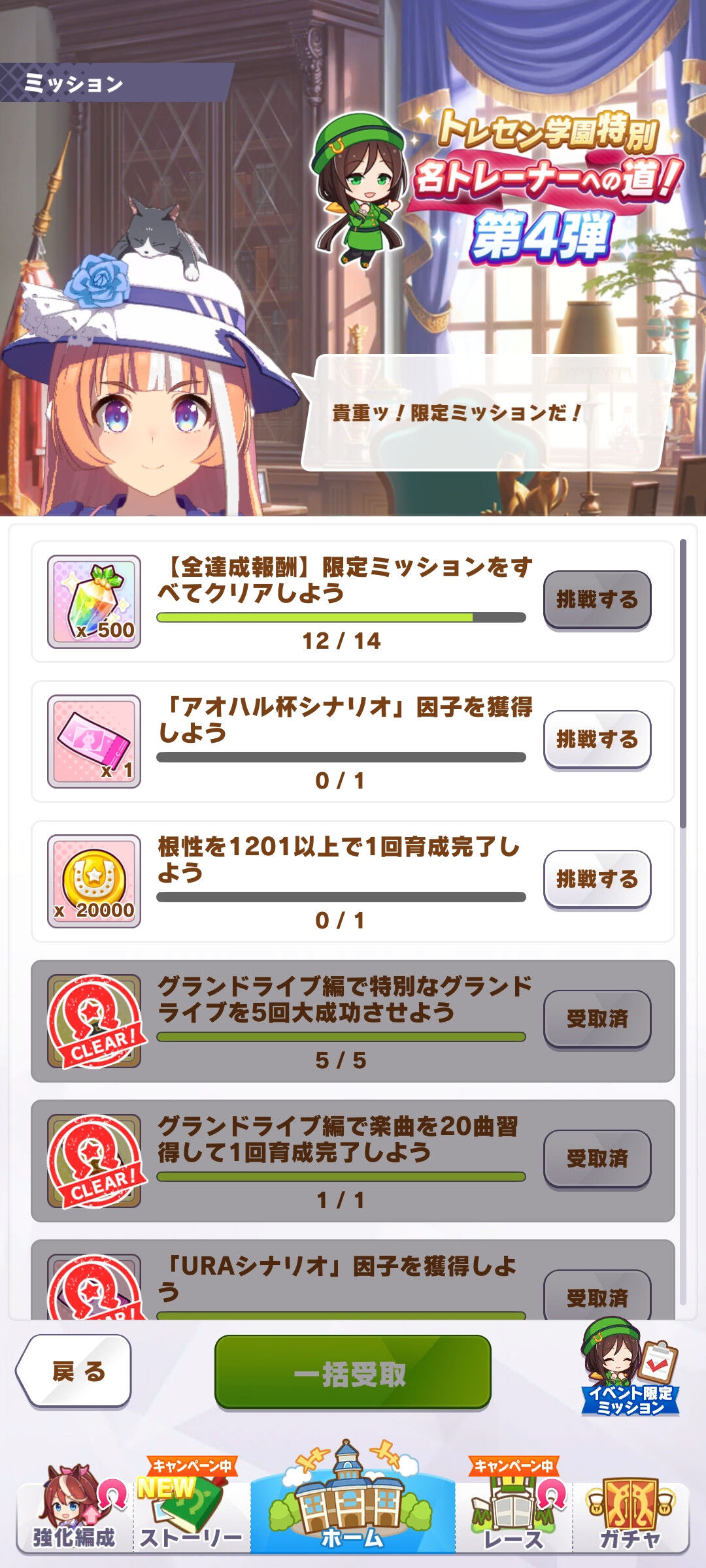Tap the 20000 coin reward icon
The width and height of the screenshot is (706, 1568).
[x=94, y=881]
